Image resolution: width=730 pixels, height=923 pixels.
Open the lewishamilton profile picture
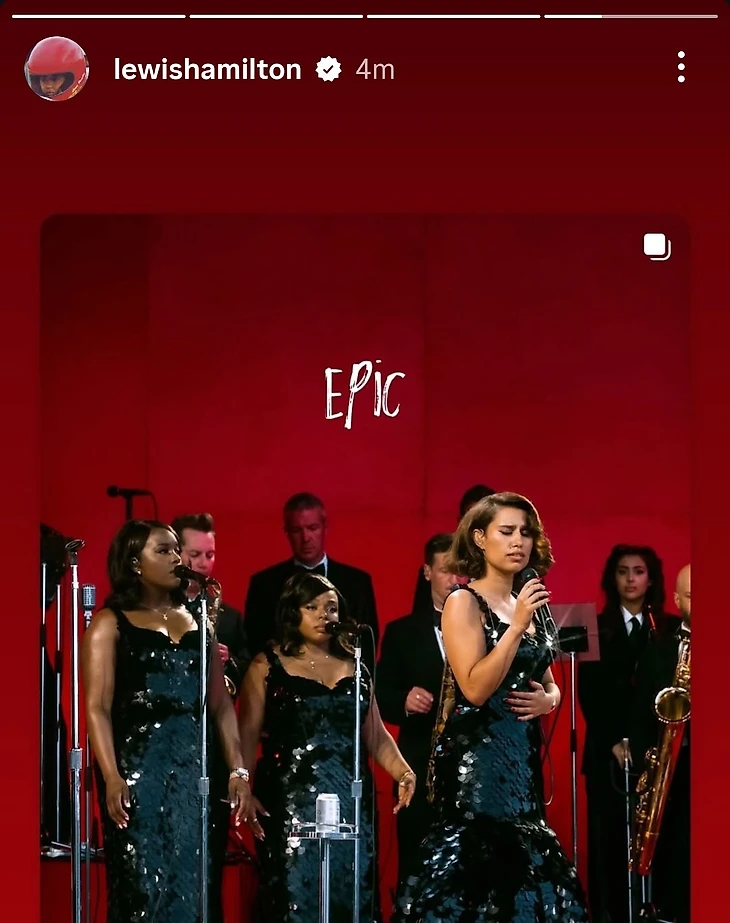57,69
